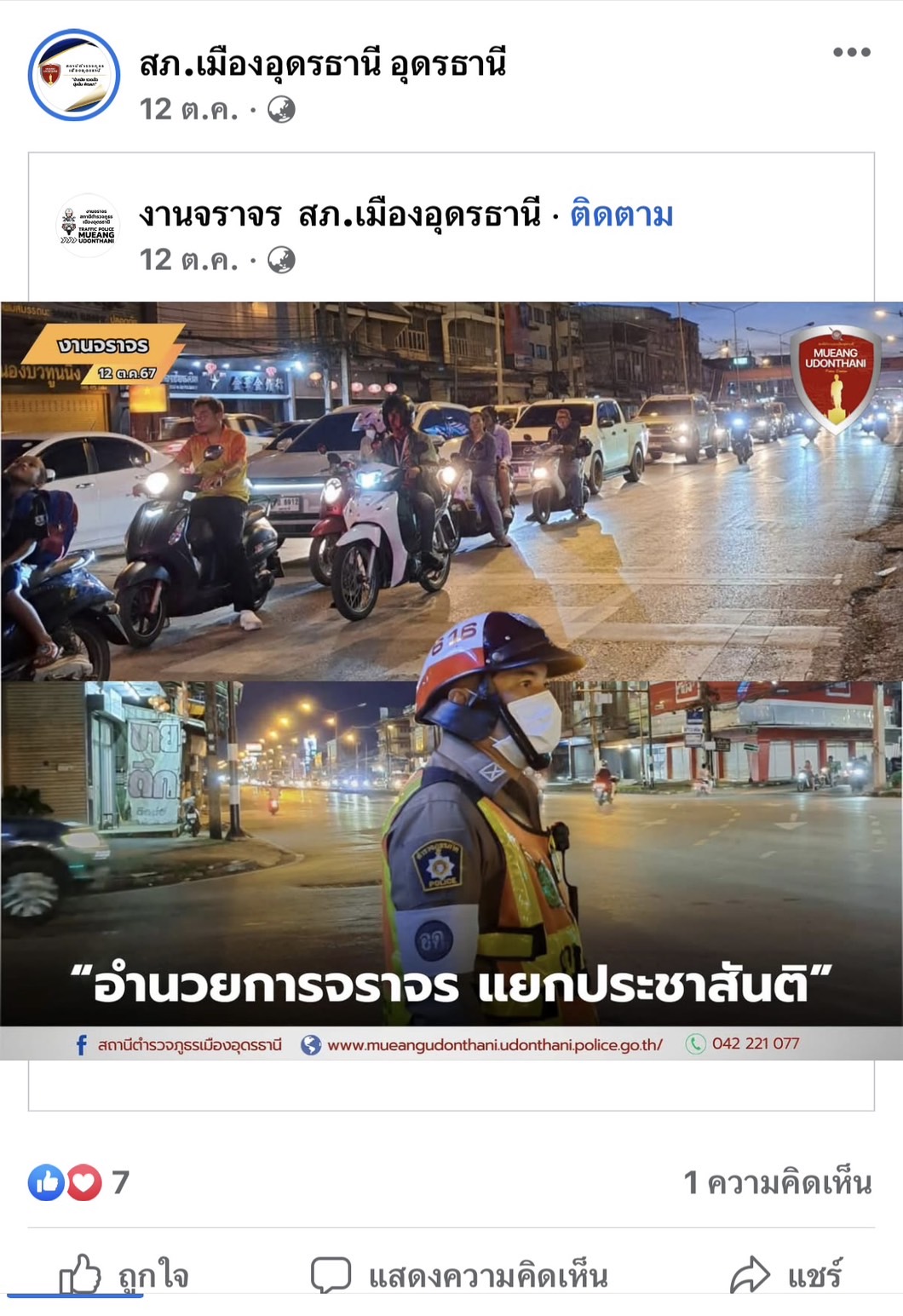Share the post using แชร์
The height and width of the screenshot is (1316, 903).
785,1275
